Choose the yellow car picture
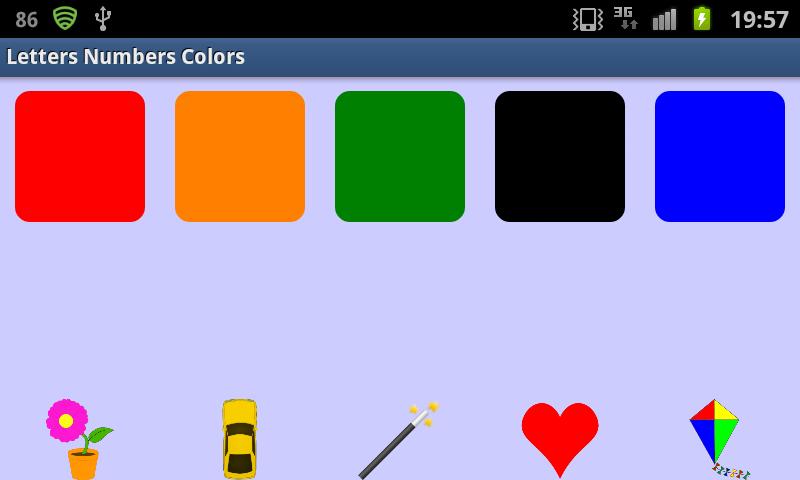 point(239,439)
